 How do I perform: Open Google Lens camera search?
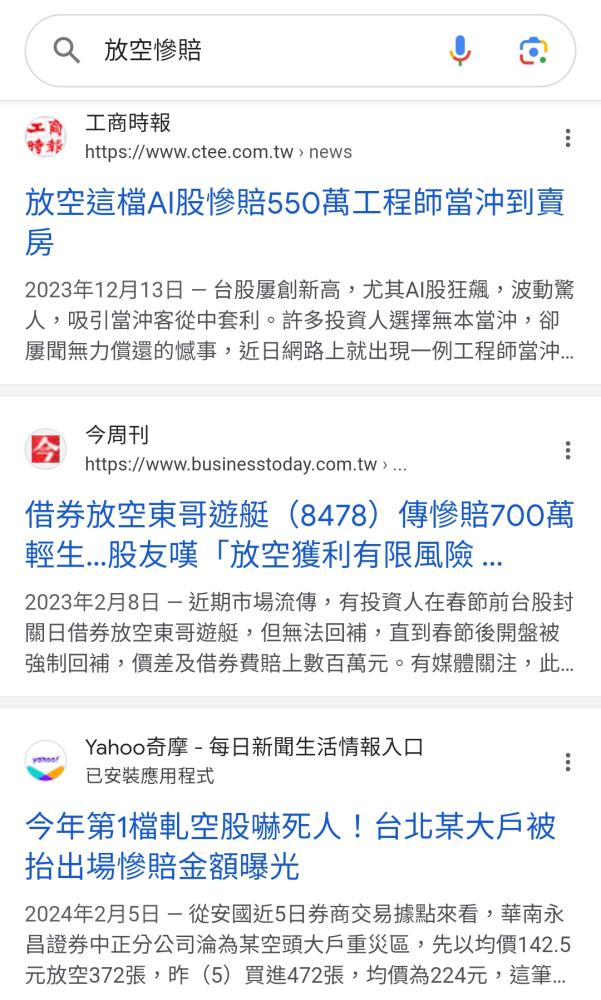tap(533, 51)
